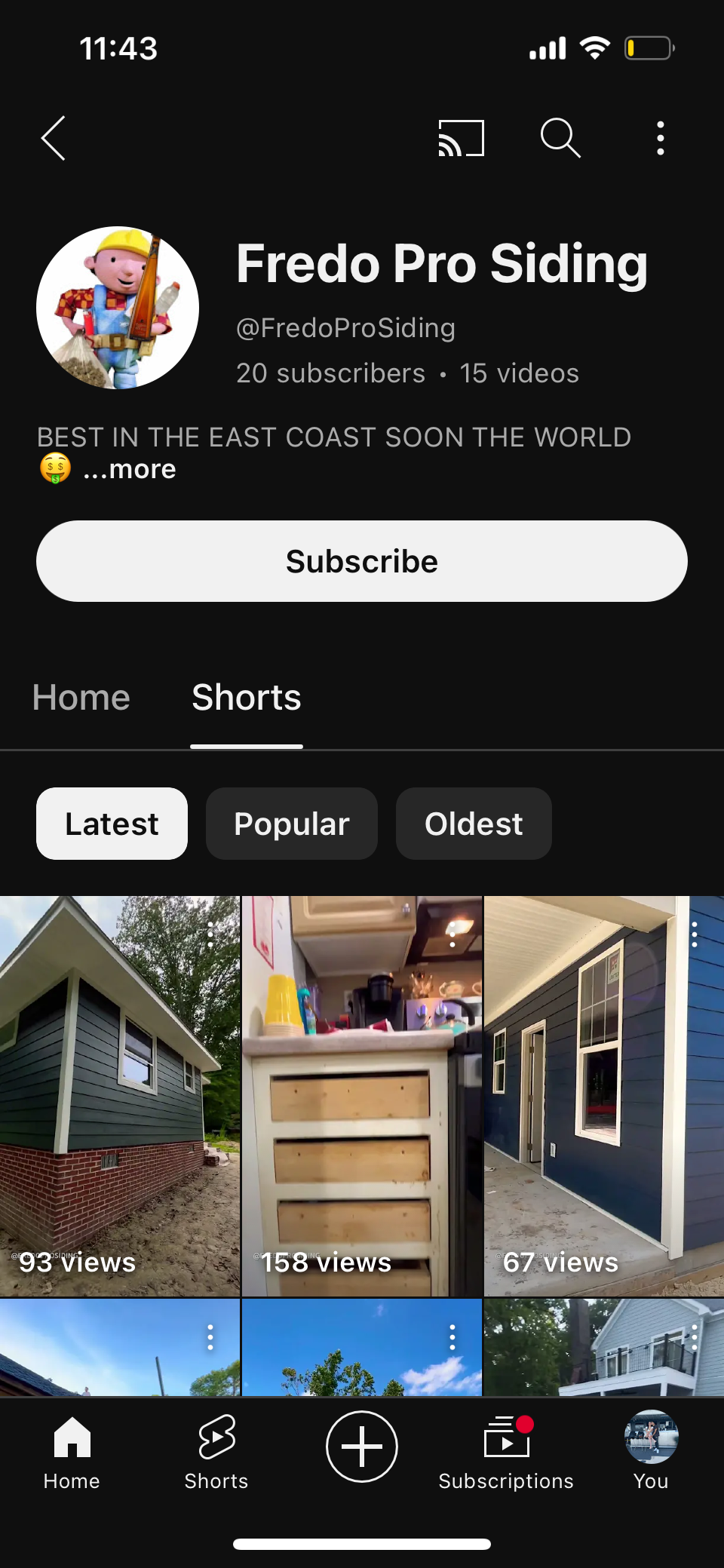This screenshot has height=1568, width=724.
Task: Open the You profile tab
Action: coord(651,1451)
